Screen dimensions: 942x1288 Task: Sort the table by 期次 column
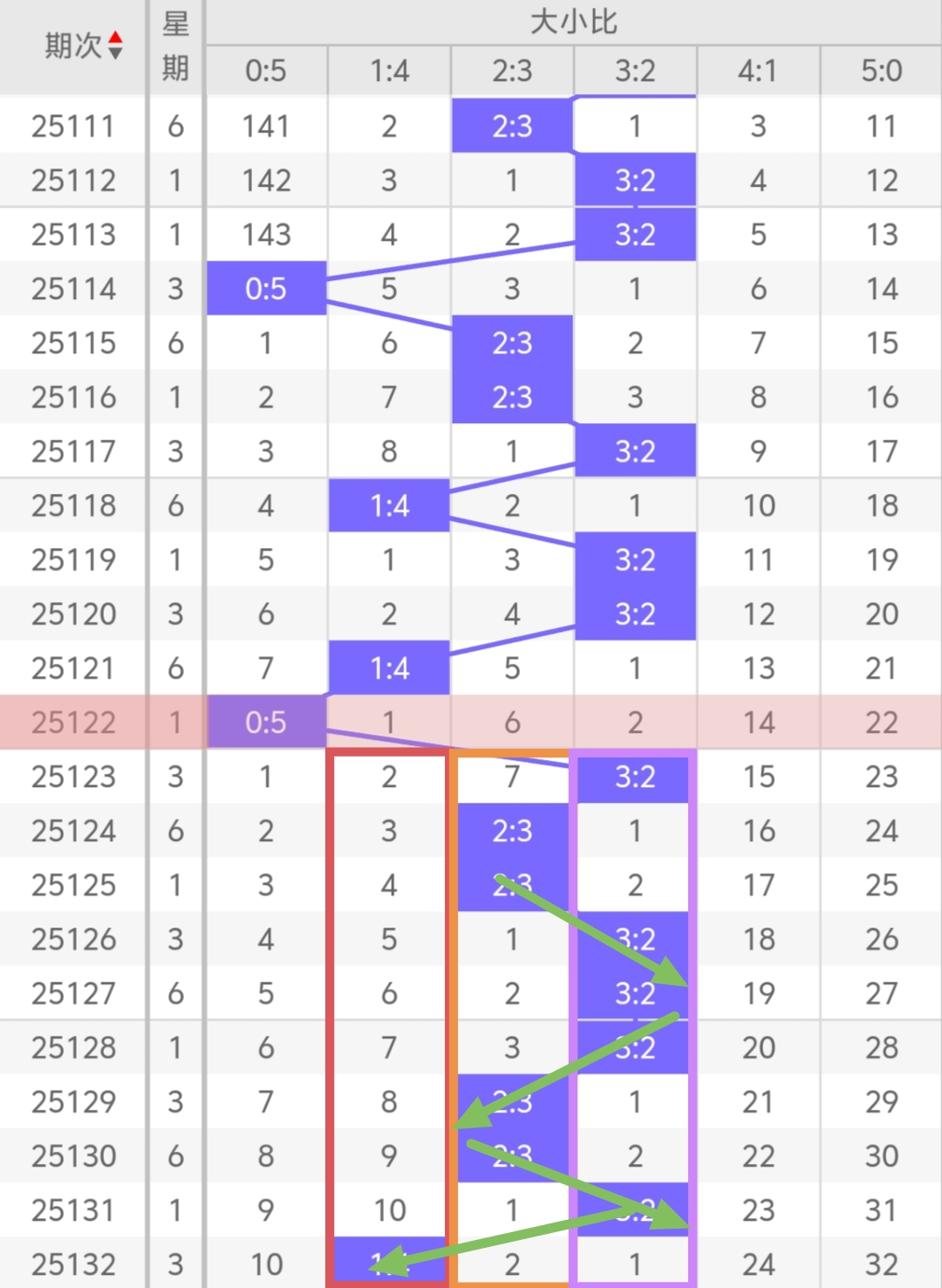[x=114, y=45]
